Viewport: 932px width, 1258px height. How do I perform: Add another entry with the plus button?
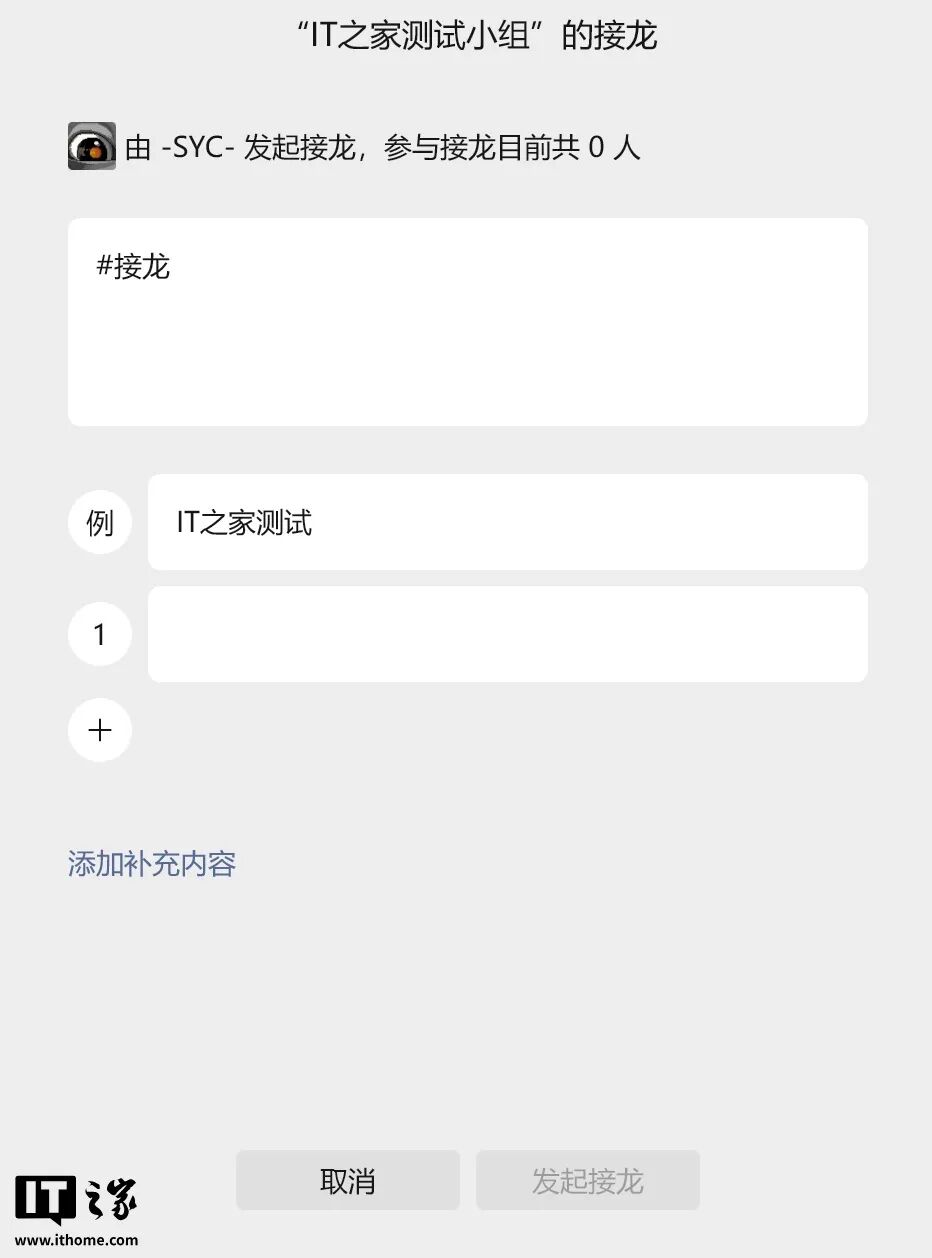pyautogui.click(x=100, y=730)
